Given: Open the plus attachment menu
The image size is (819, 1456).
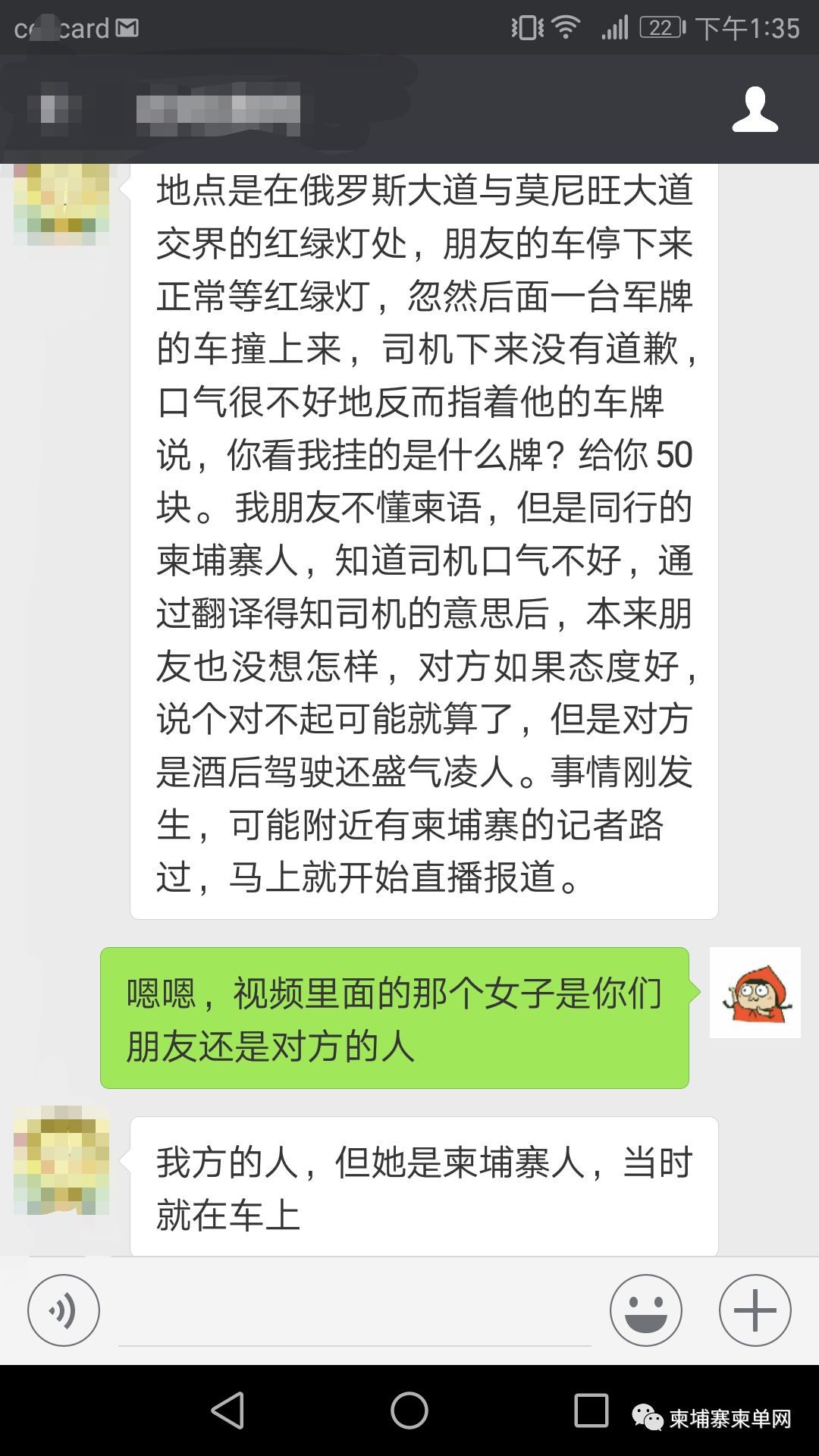Looking at the screenshot, I should click(x=755, y=1310).
